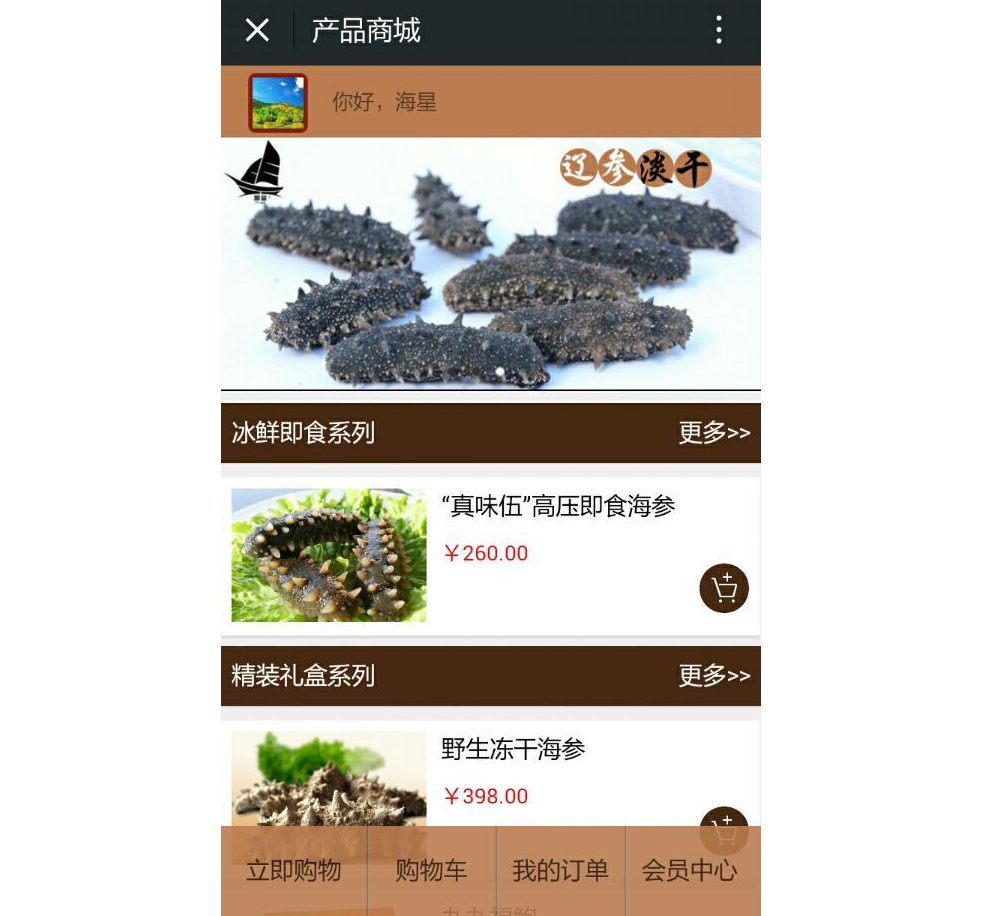Open "真味伍"高压即食海参 product

pyautogui.click(x=558, y=507)
